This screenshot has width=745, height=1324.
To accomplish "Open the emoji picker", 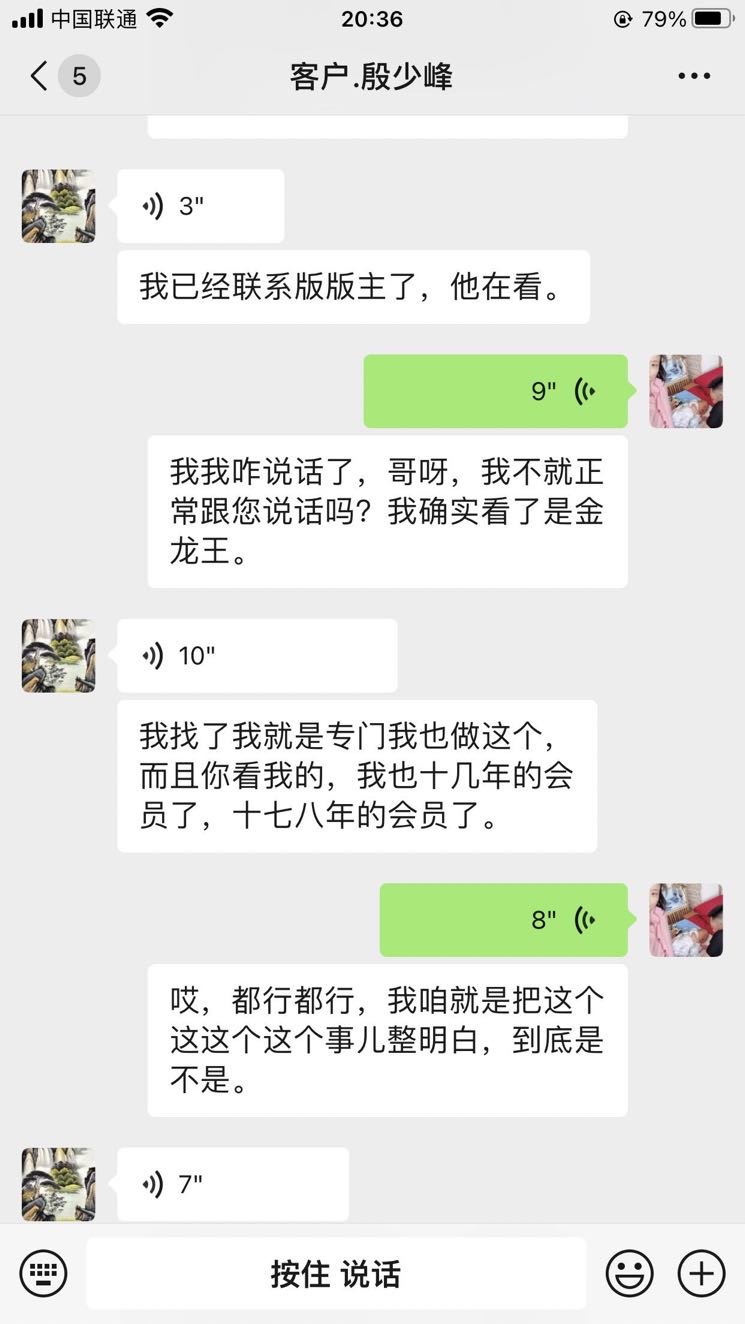I will (630, 1274).
